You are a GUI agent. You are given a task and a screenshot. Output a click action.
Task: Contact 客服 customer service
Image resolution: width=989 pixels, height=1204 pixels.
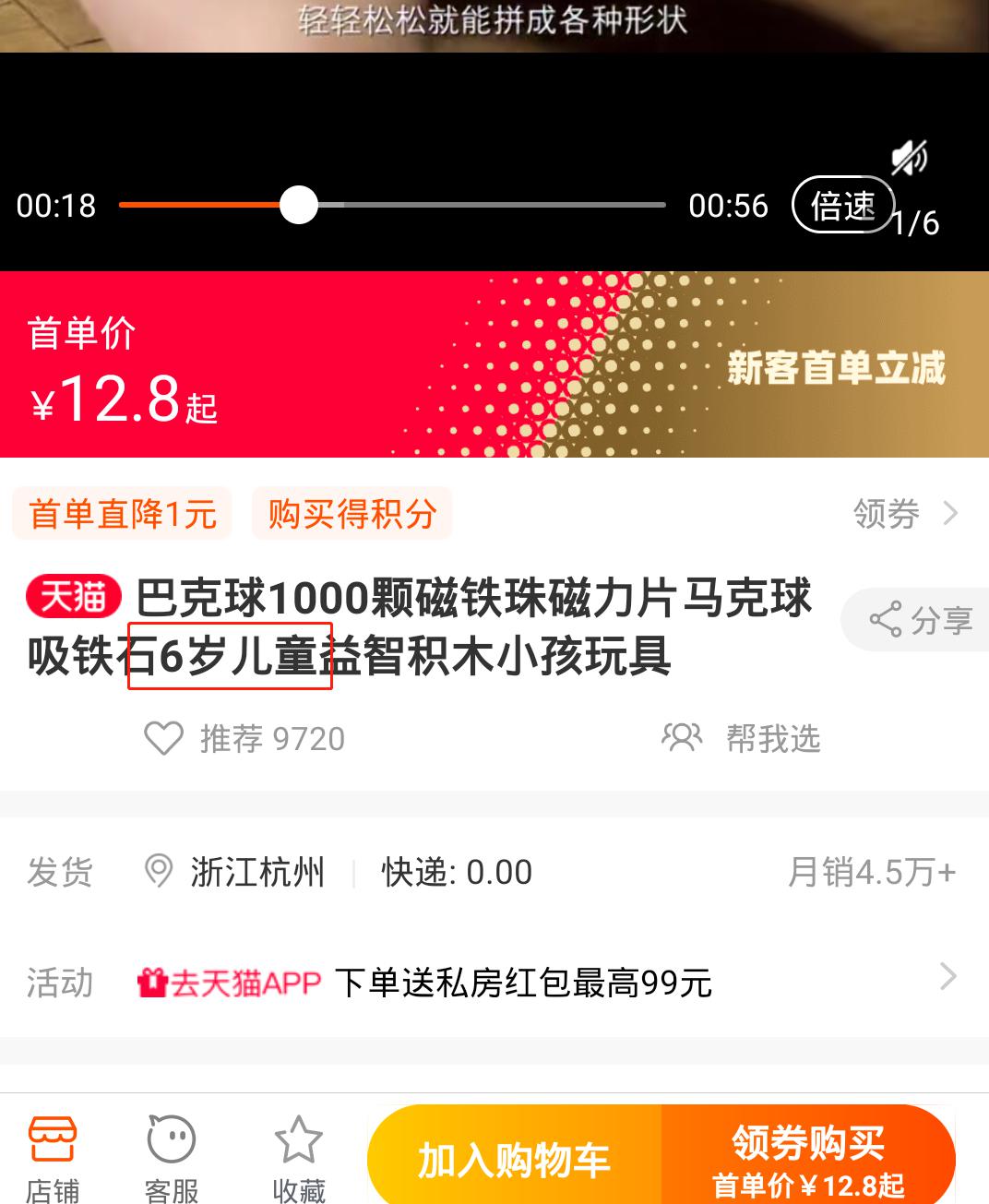pos(171,1153)
